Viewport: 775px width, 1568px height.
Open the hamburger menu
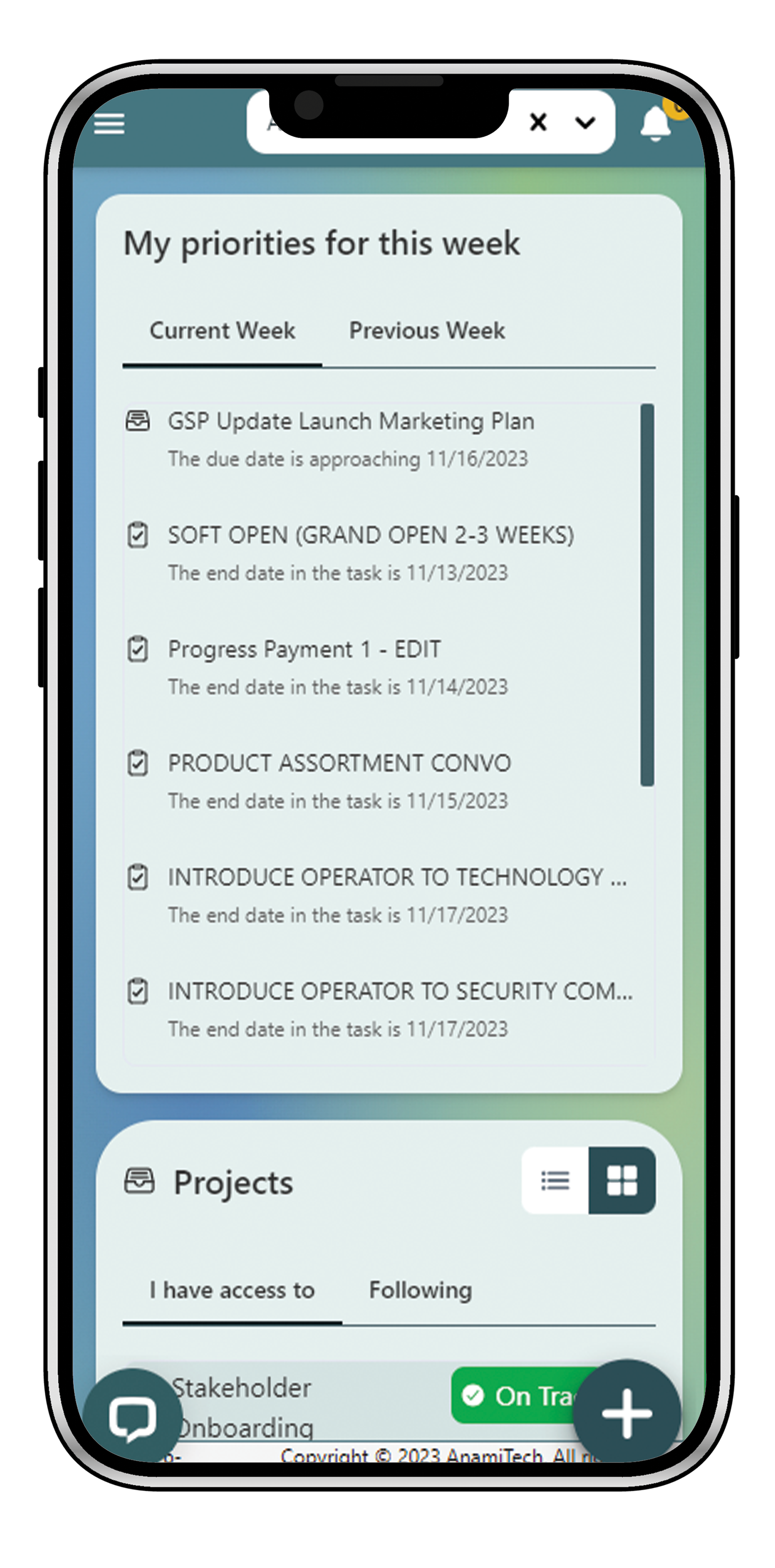click(109, 123)
